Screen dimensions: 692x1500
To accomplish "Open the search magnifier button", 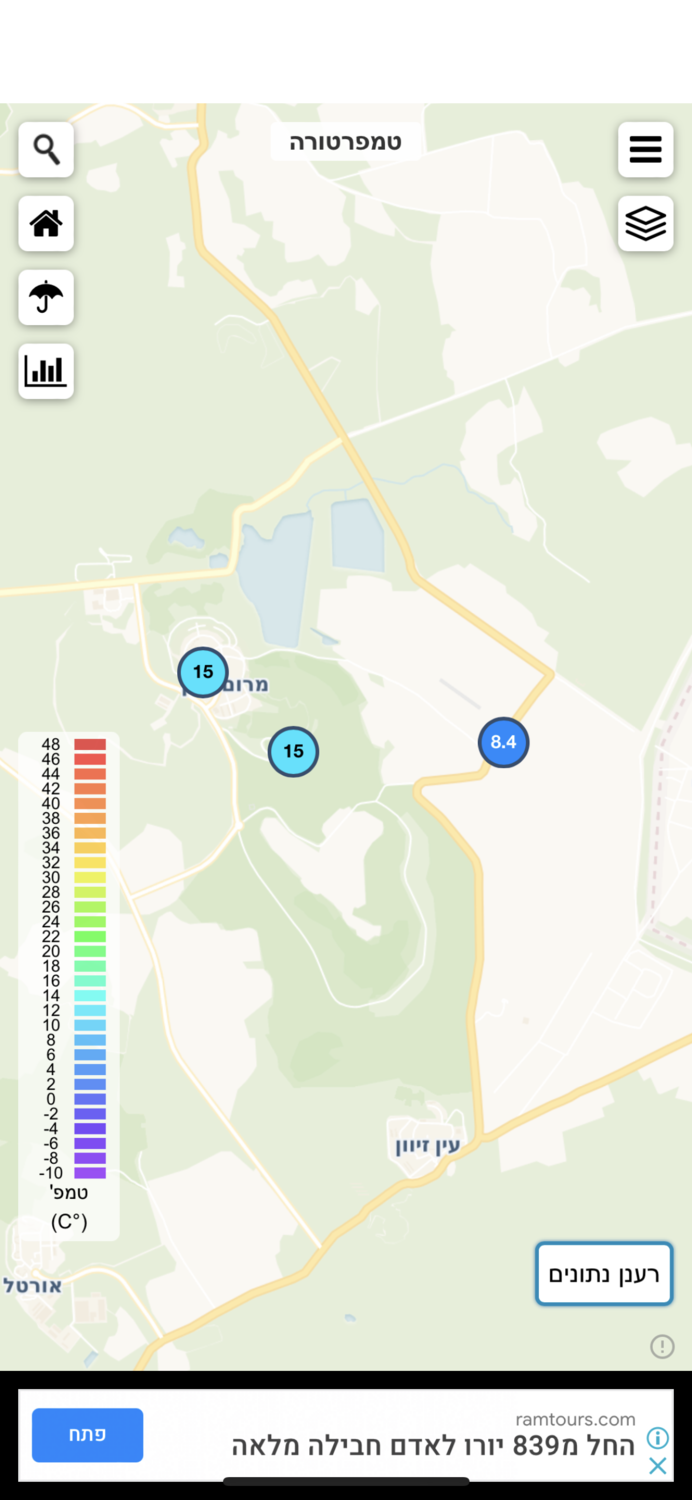I will pos(46,150).
